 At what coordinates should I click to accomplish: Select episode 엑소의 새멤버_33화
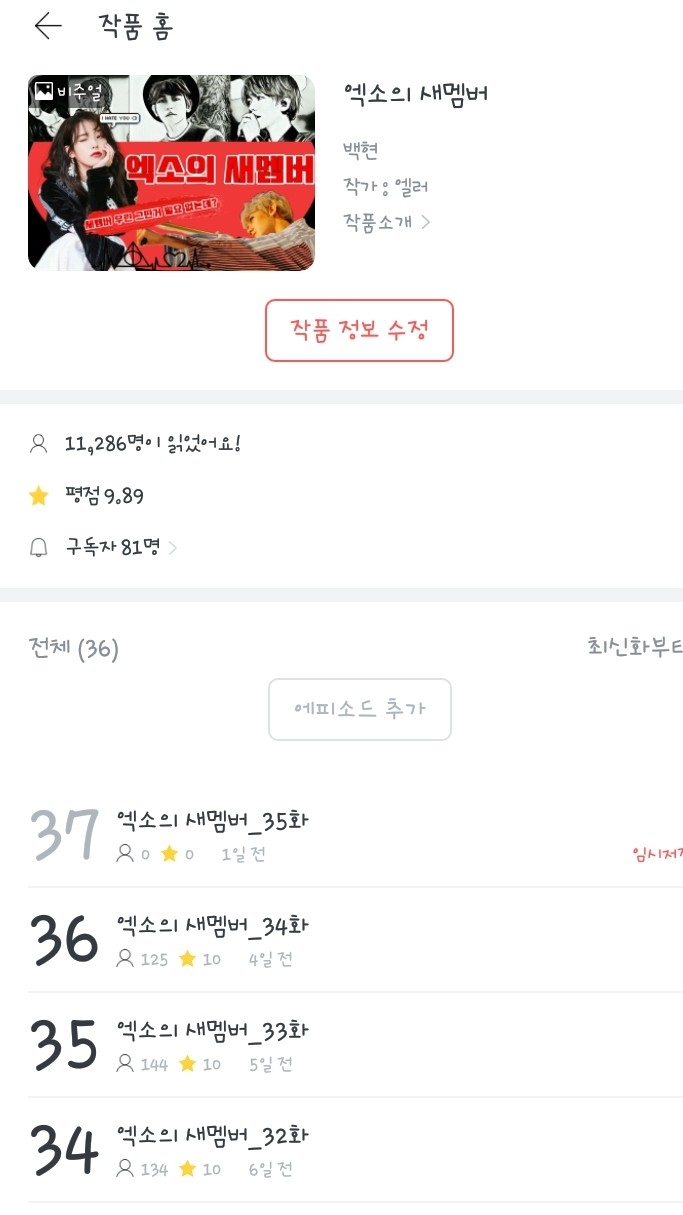click(x=212, y=1031)
